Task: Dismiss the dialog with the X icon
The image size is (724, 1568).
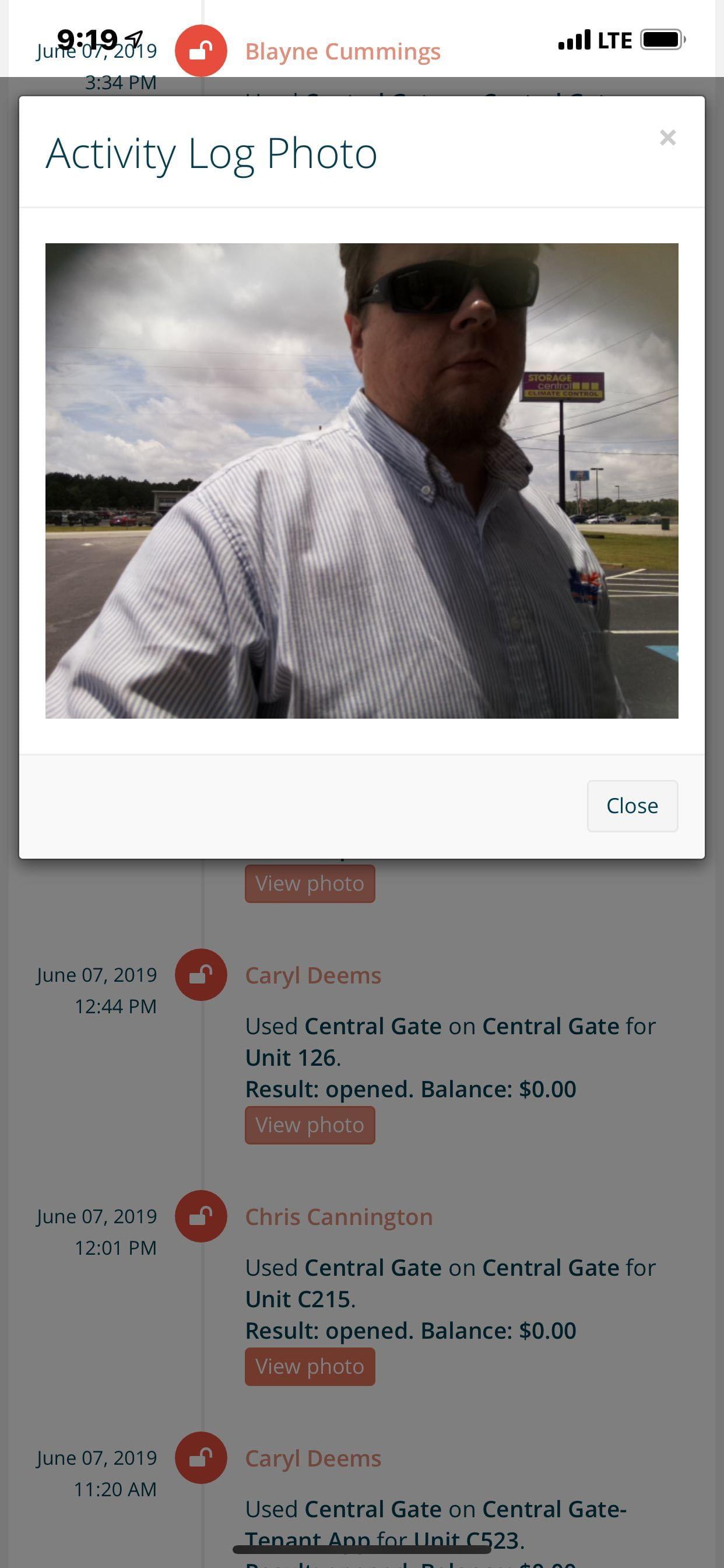Action: click(667, 138)
